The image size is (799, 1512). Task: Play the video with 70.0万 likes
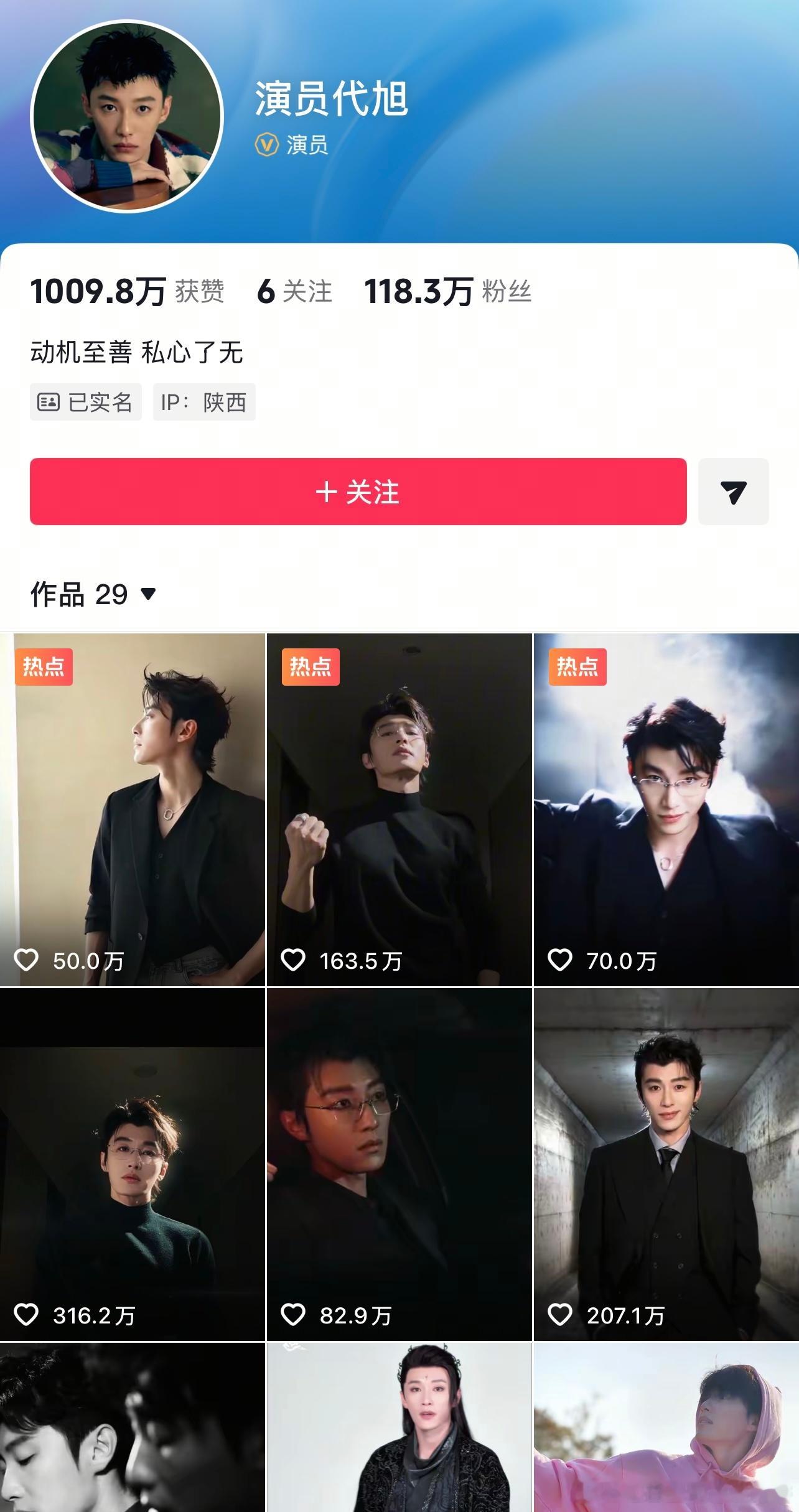[x=666, y=809]
